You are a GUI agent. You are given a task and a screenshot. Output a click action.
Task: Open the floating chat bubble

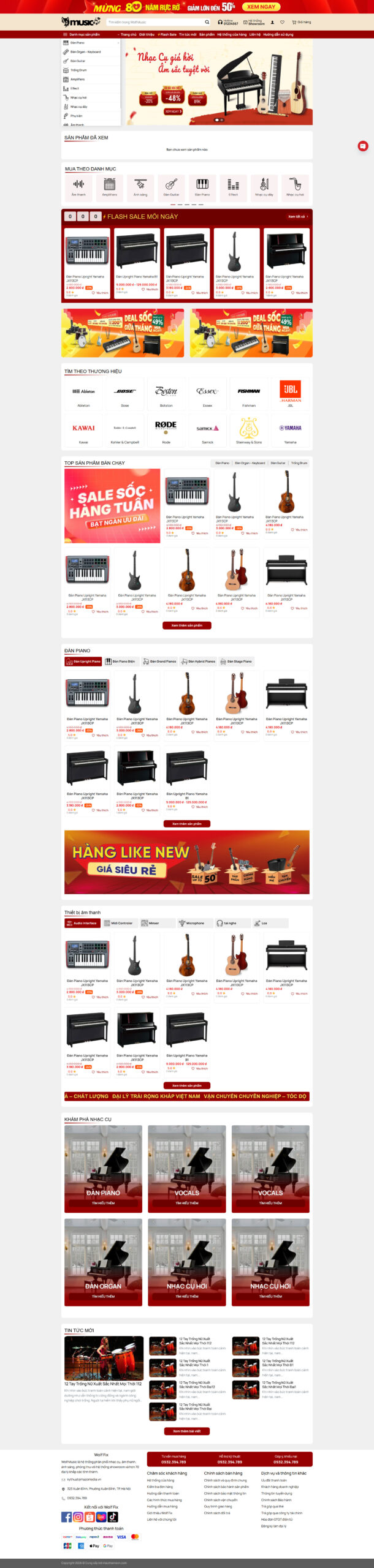363,146
